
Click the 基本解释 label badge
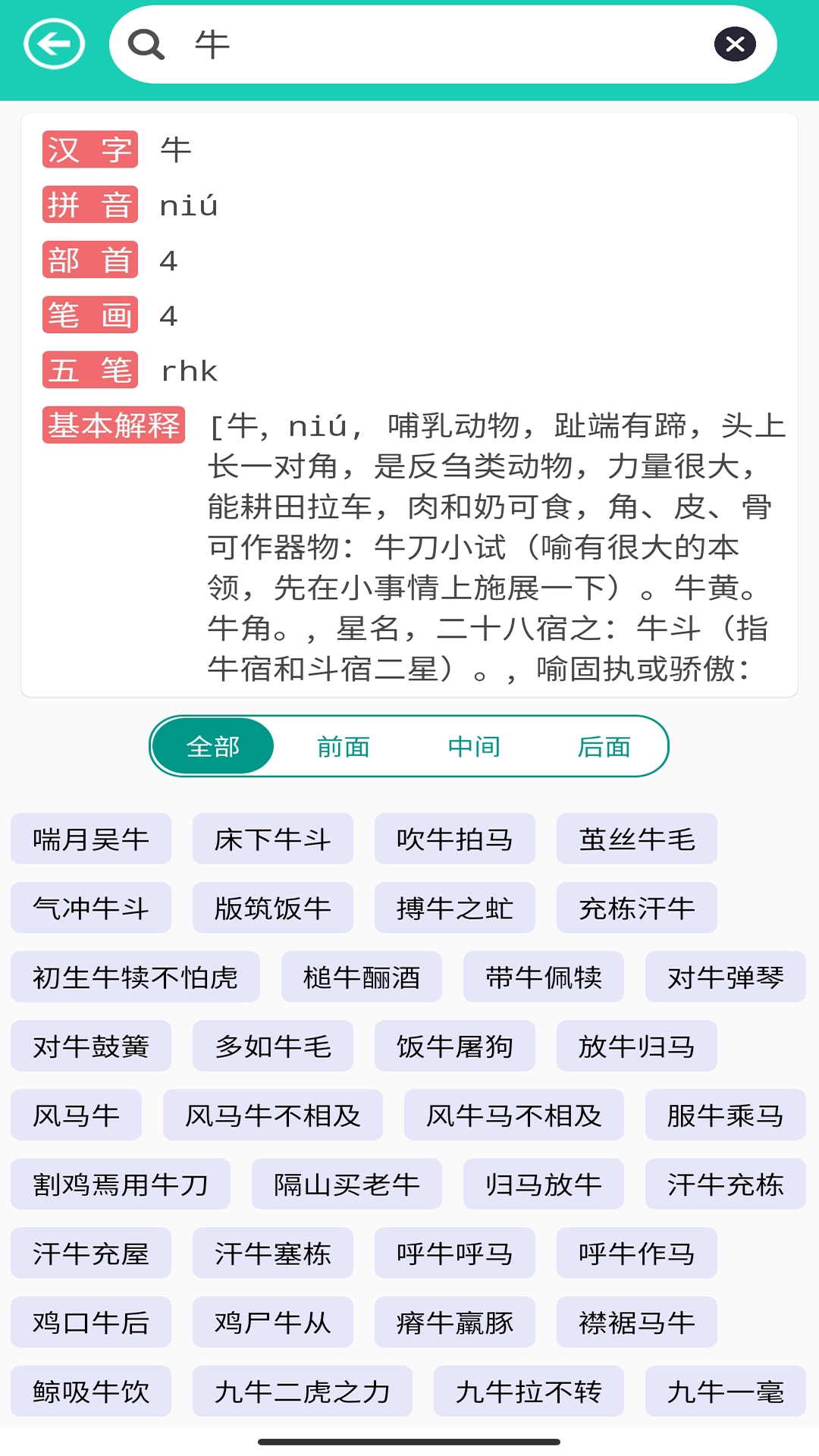(115, 426)
